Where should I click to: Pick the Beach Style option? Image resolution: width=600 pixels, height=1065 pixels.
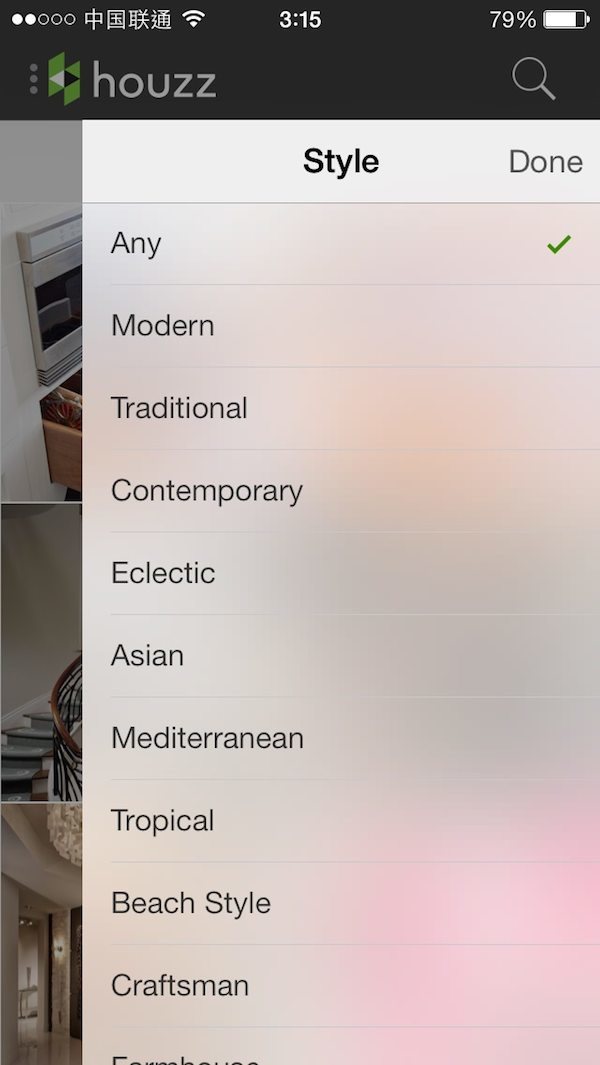[340, 903]
